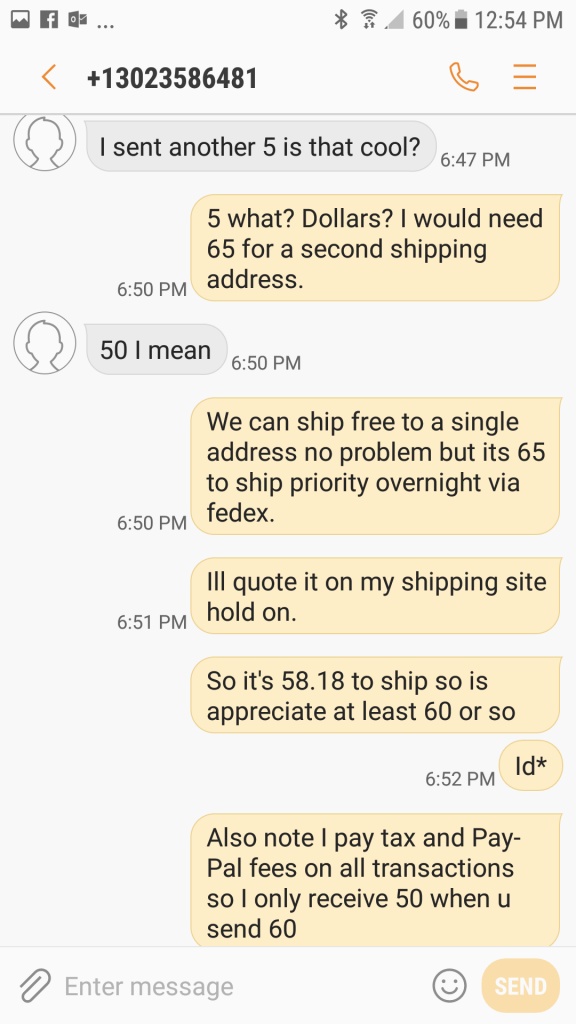The width and height of the screenshot is (576, 1024).
Task: Open the emoji picker
Action: [449, 985]
